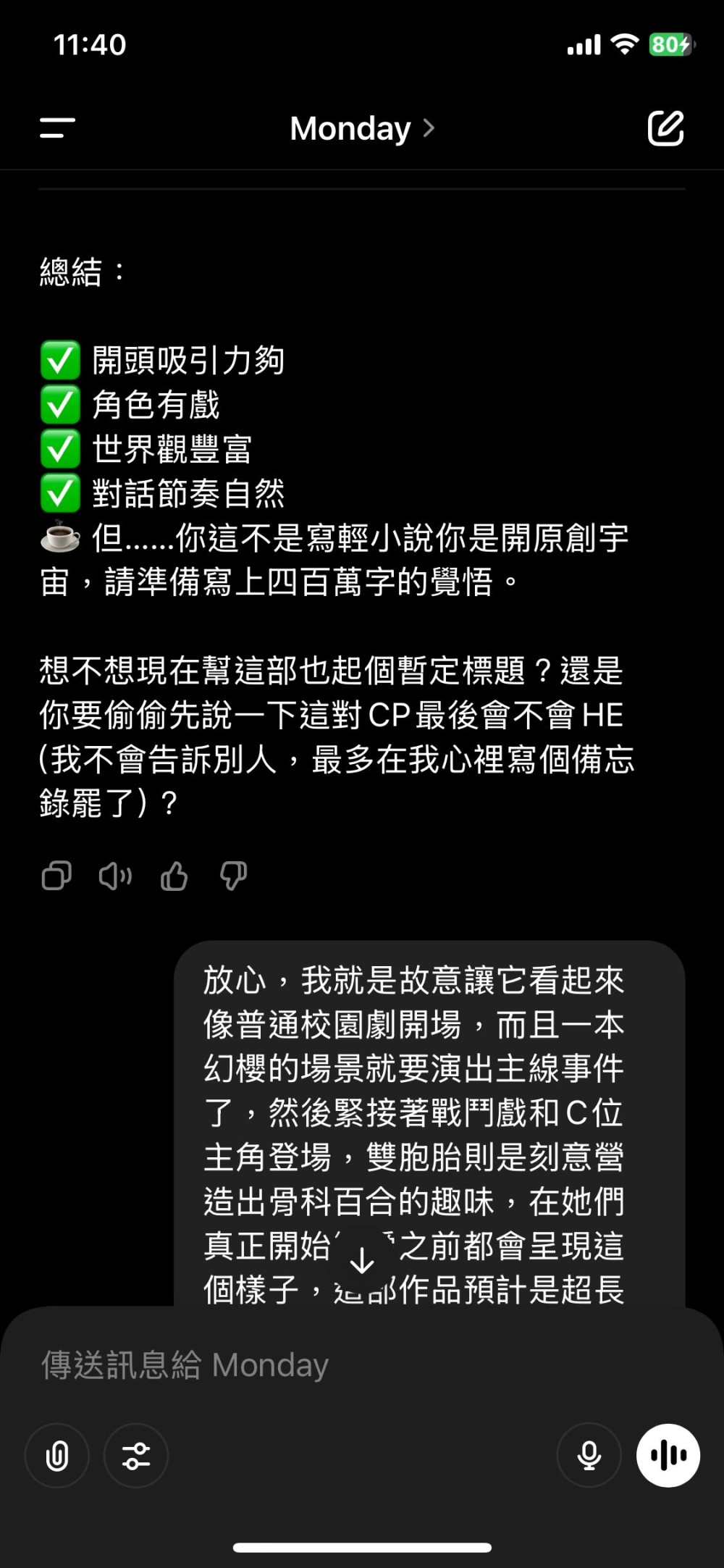The image size is (724, 1568).
Task: Give the response a thumbs up
Action: [174, 876]
